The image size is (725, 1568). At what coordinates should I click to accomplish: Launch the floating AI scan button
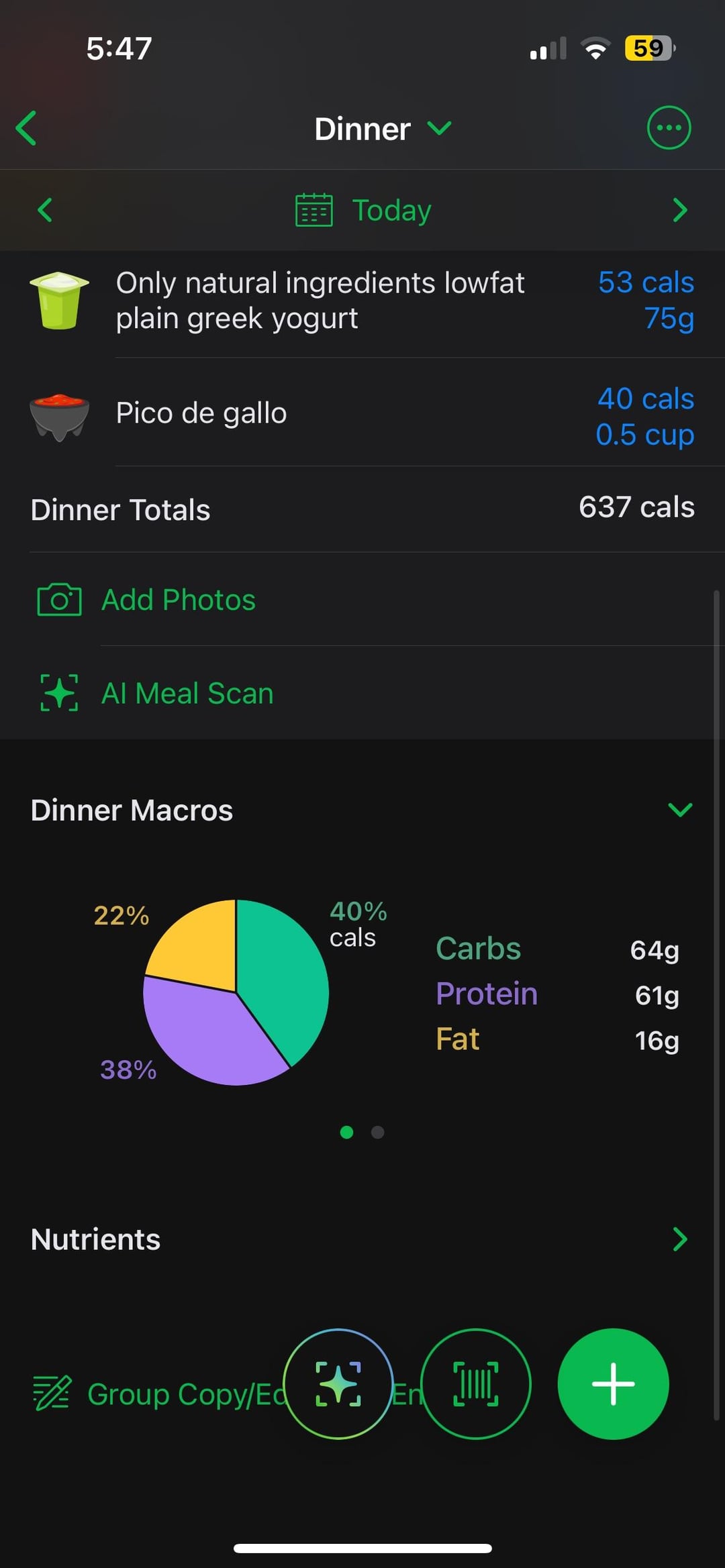point(338,1383)
